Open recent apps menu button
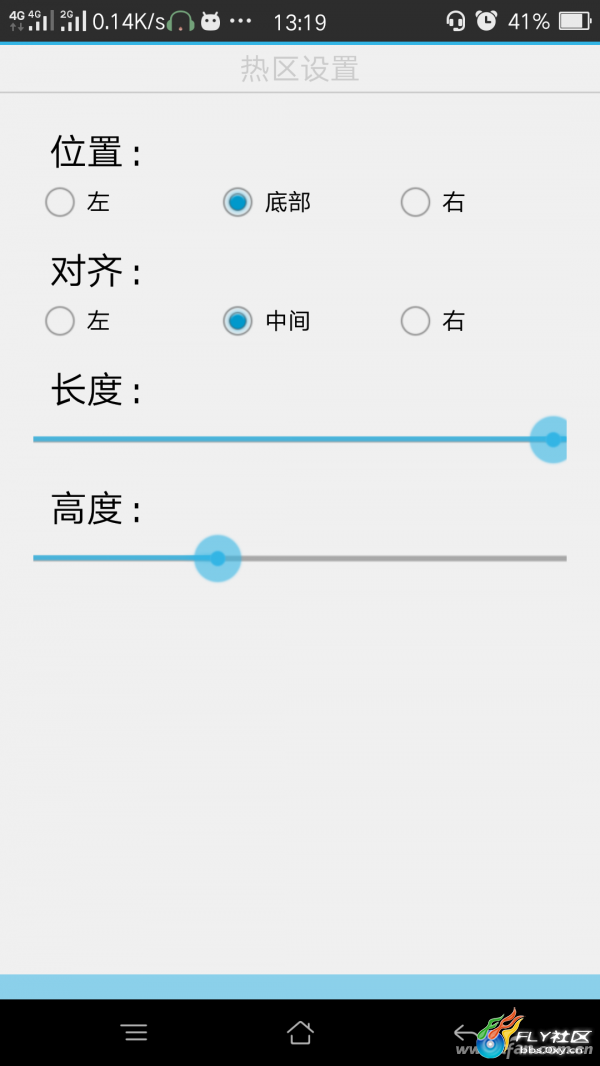 coord(136,1033)
